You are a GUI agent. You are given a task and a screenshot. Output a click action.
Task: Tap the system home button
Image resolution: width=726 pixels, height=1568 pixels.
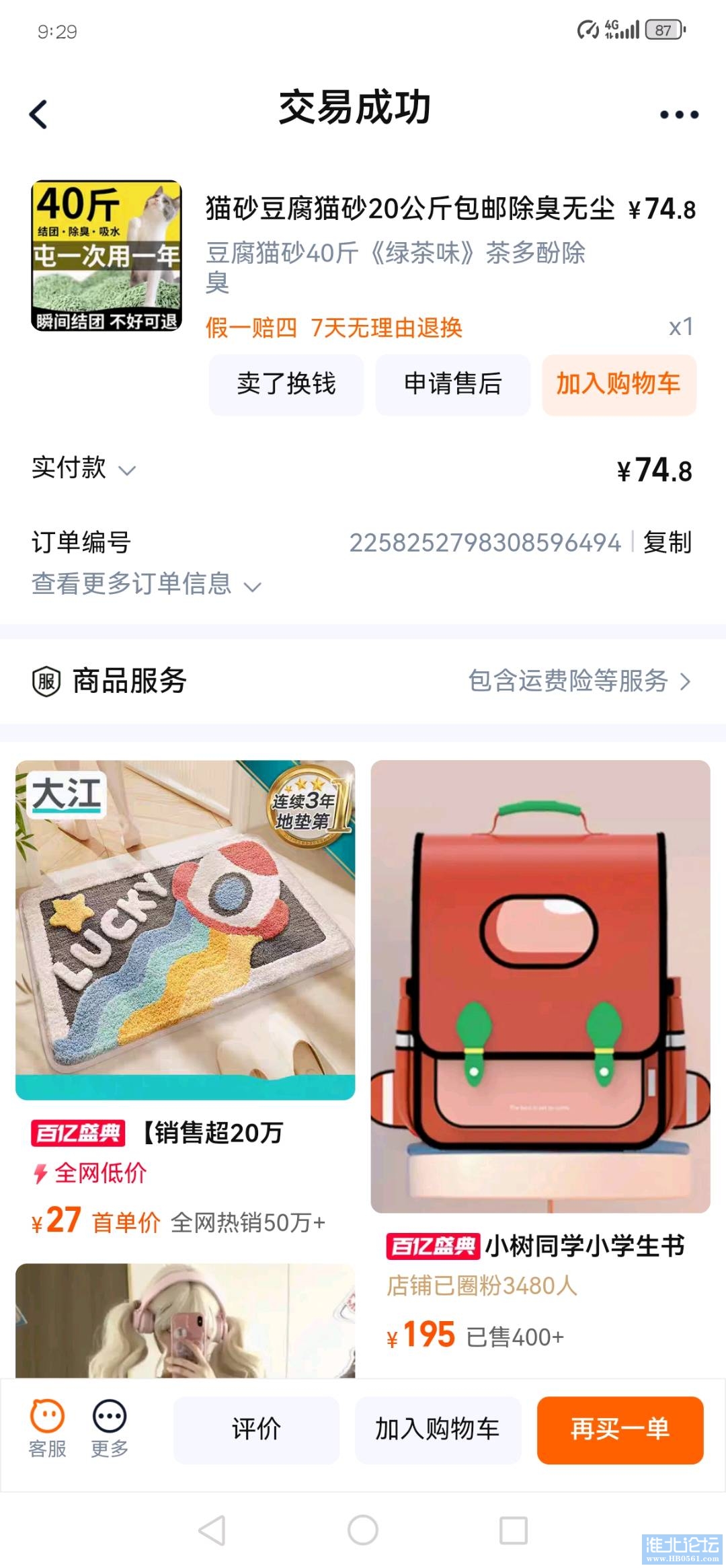(x=363, y=1530)
